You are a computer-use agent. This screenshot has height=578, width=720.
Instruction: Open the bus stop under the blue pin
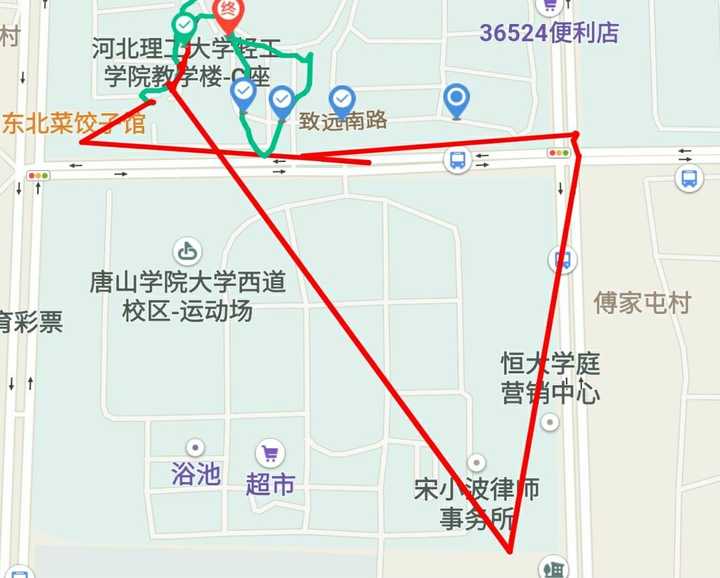click(457, 159)
